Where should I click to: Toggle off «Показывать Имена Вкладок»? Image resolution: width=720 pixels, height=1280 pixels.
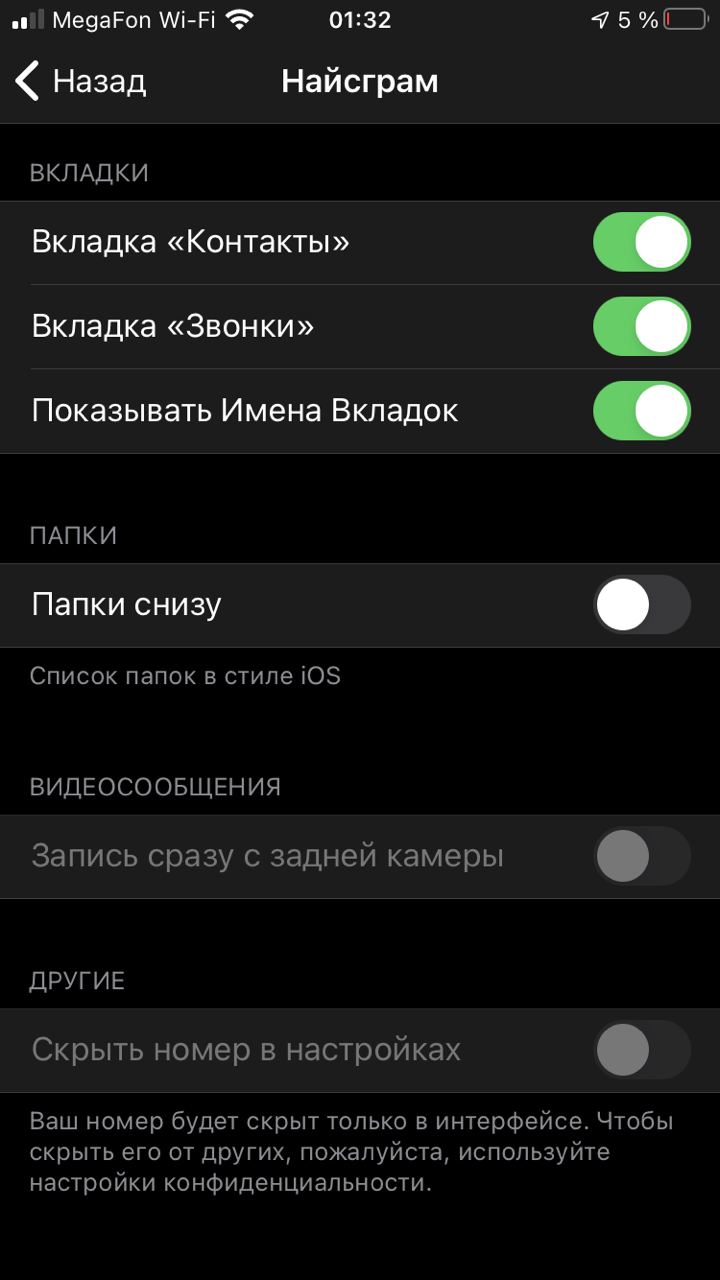[x=642, y=411]
